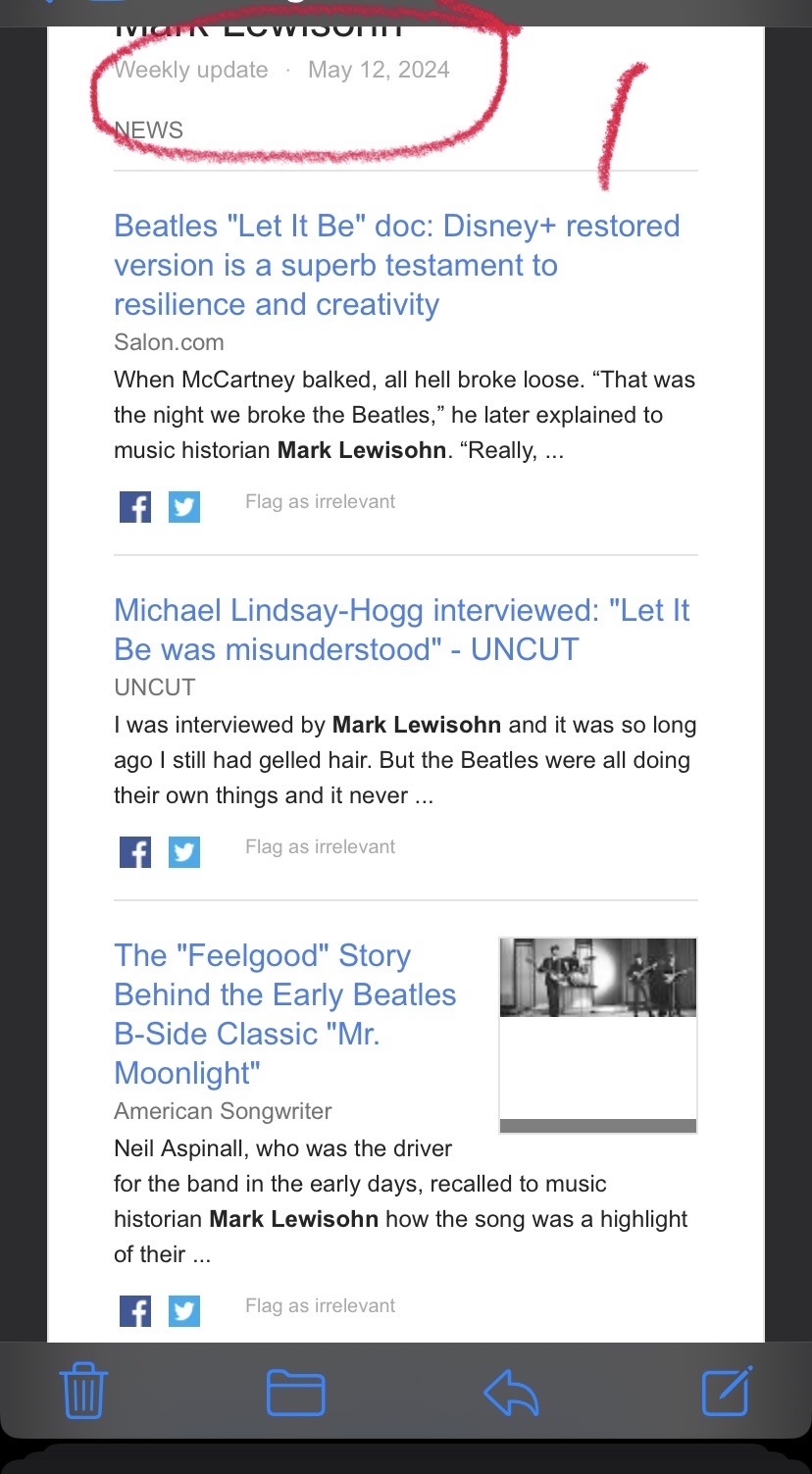Viewport: 812px width, 1474px height.
Task: Open the Mr. Moonlight story from American Songwriter
Action: [x=284, y=1014]
